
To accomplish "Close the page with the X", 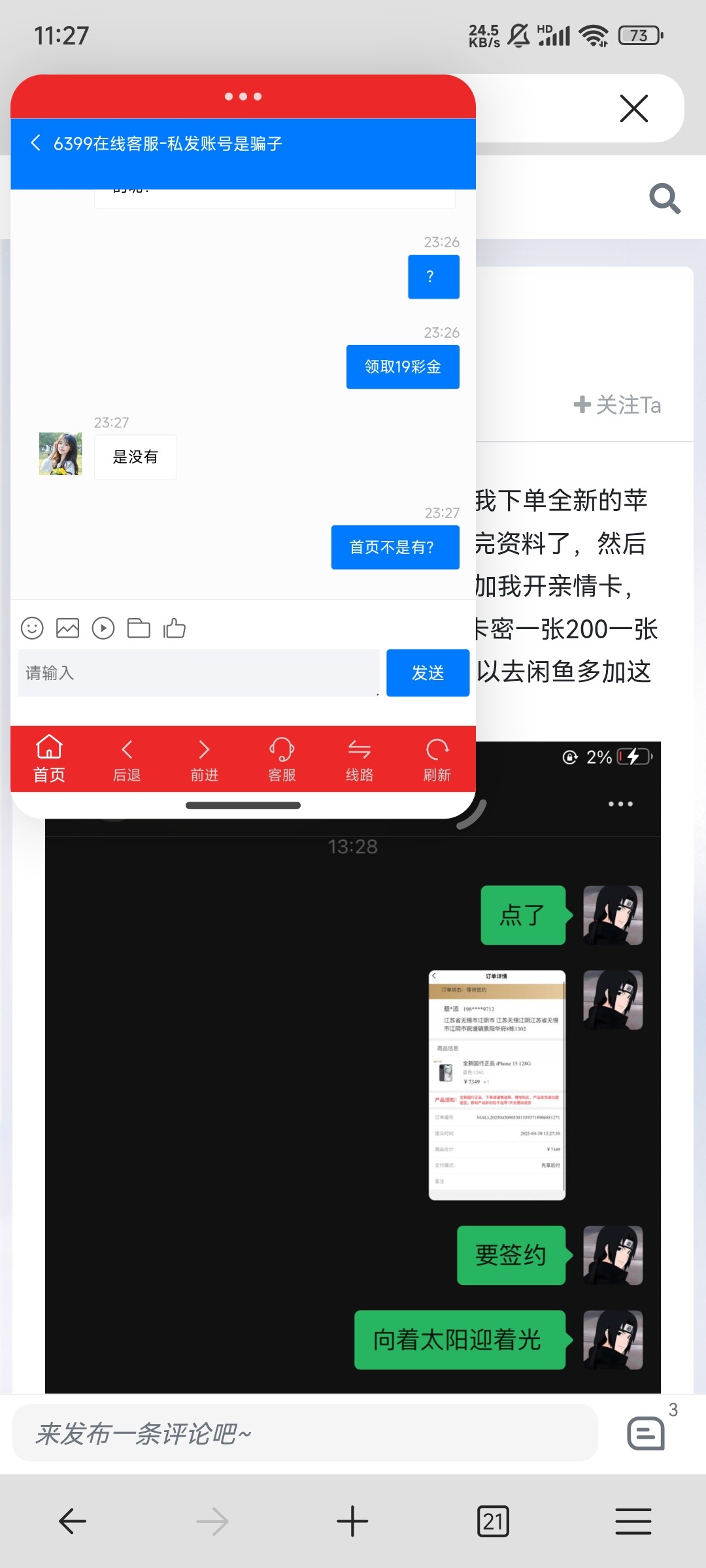I will 633,108.
